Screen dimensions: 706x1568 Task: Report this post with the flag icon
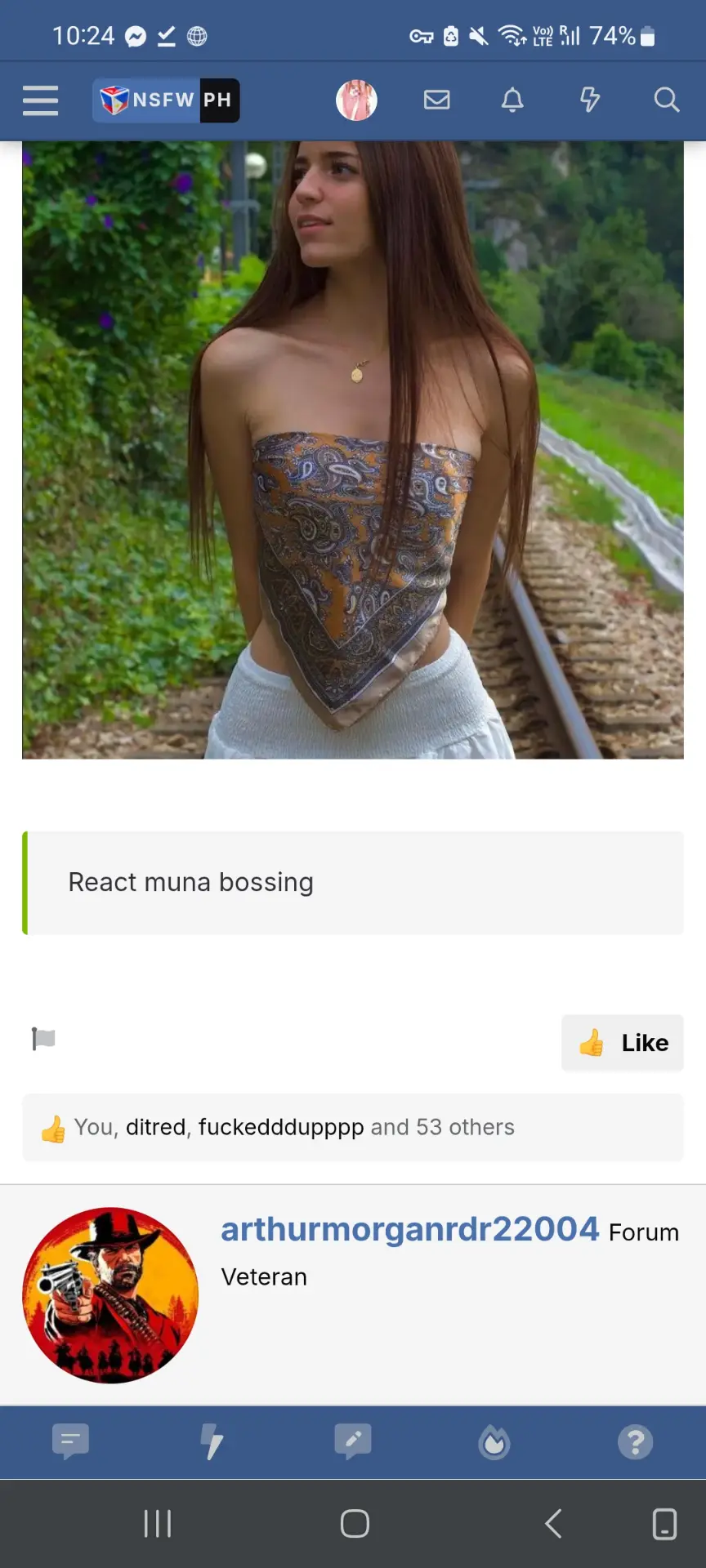[x=43, y=1039]
